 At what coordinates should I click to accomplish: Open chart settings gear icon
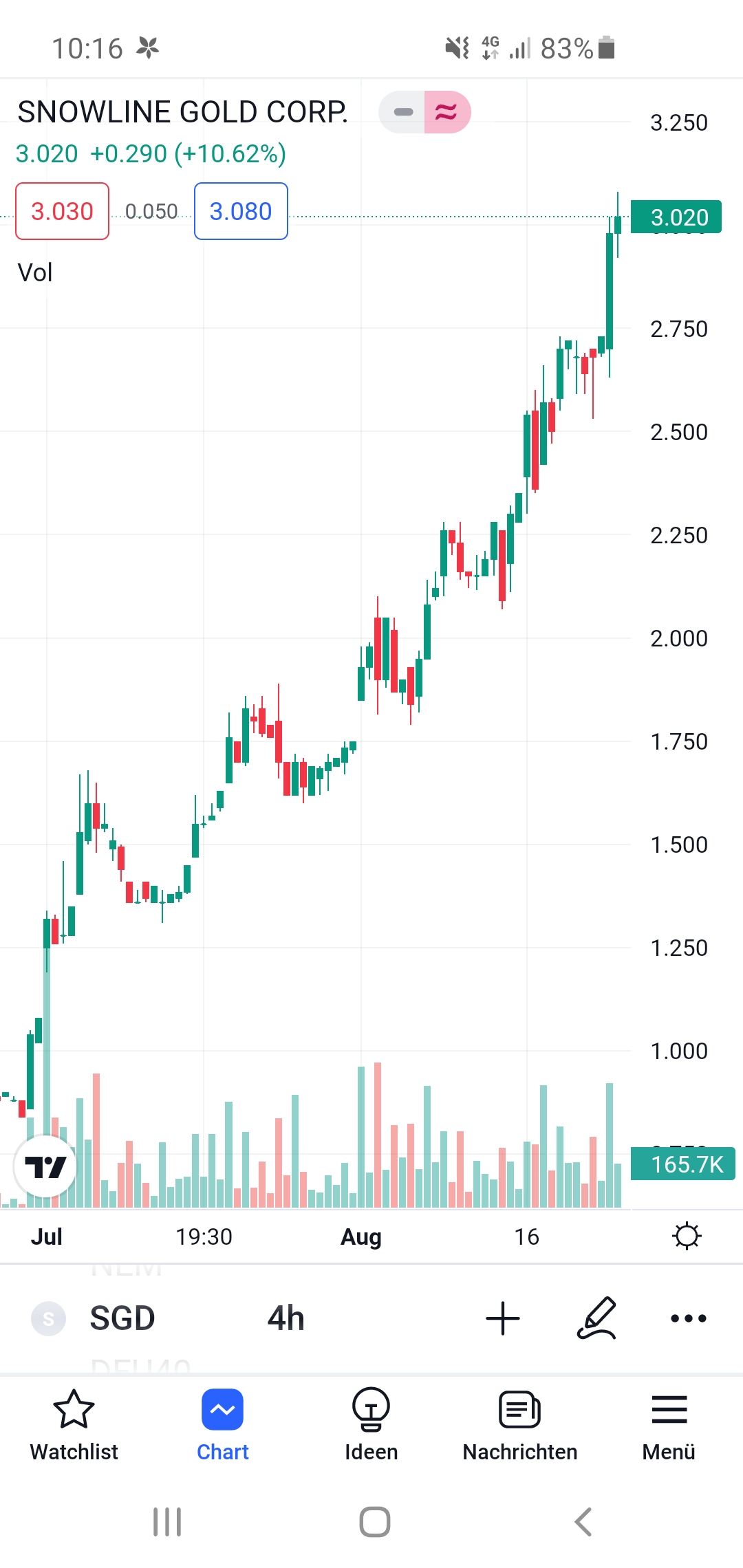coord(687,1236)
